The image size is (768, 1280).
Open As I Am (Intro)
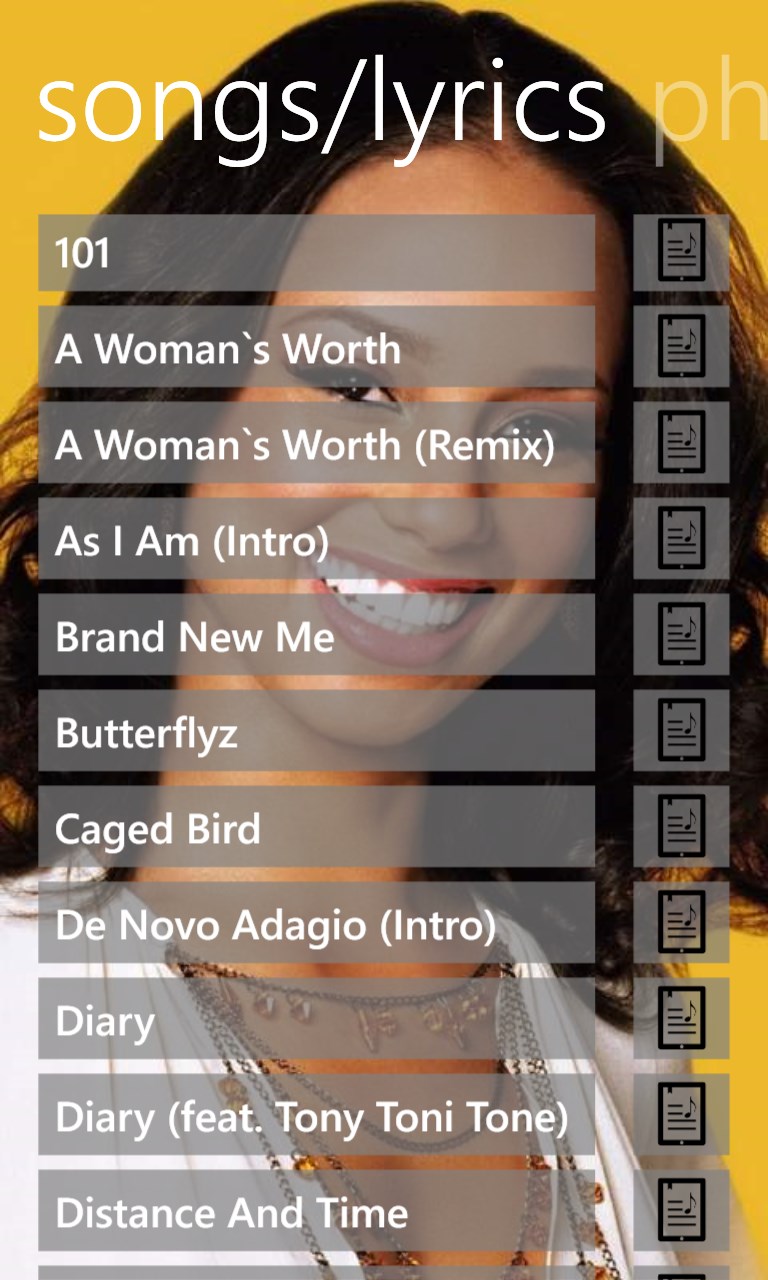tap(316, 541)
